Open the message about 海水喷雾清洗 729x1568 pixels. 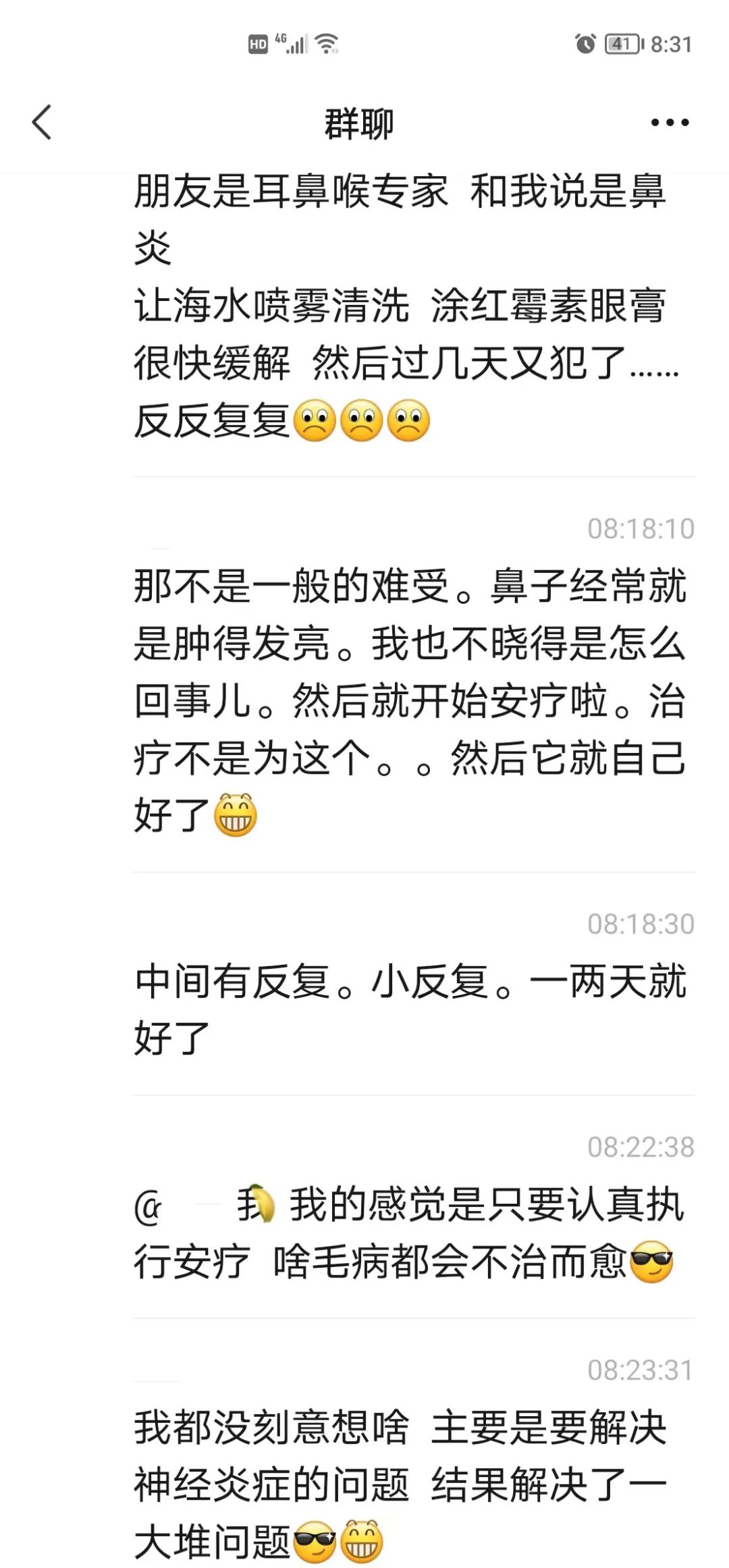(x=406, y=306)
